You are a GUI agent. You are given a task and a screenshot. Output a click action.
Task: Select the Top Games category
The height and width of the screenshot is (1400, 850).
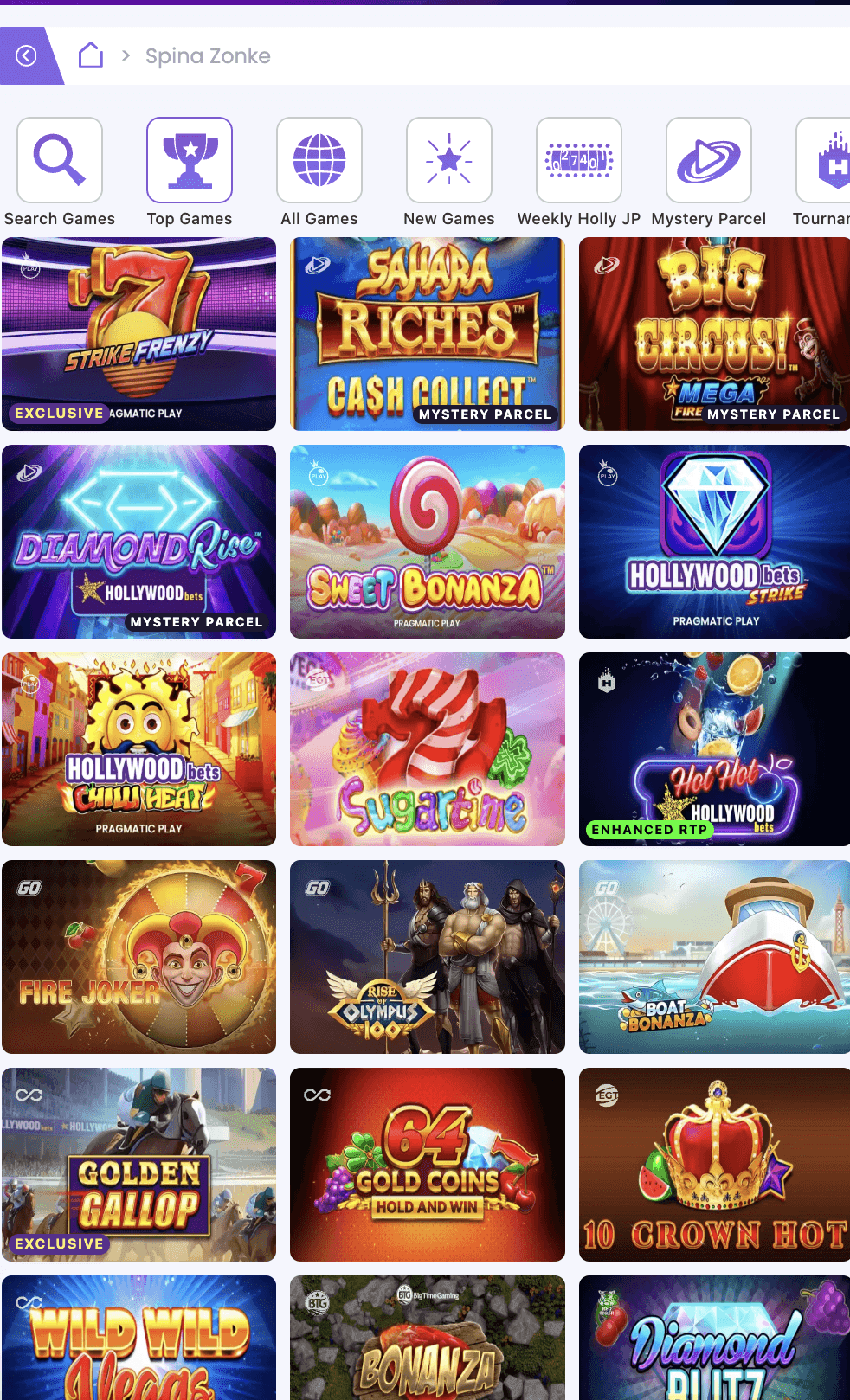click(190, 160)
